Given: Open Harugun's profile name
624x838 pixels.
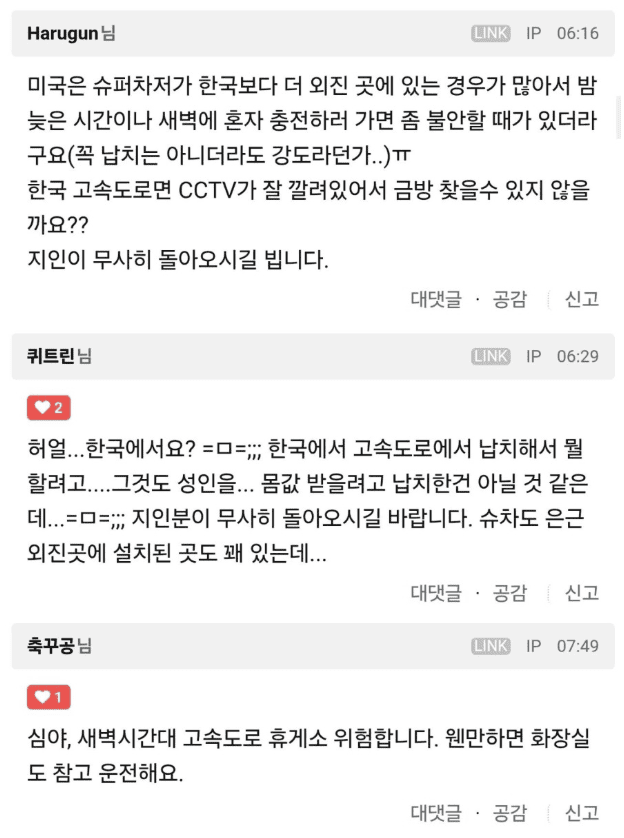Looking at the screenshot, I should point(63,33).
